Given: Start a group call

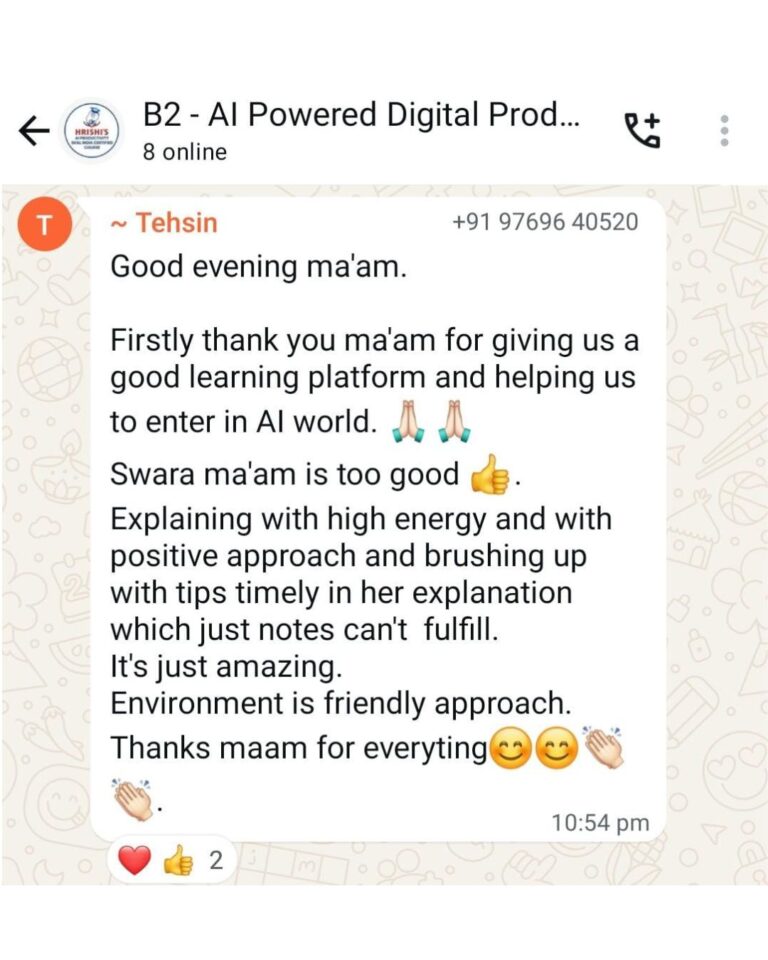Looking at the screenshot, I should pos(642,131).
